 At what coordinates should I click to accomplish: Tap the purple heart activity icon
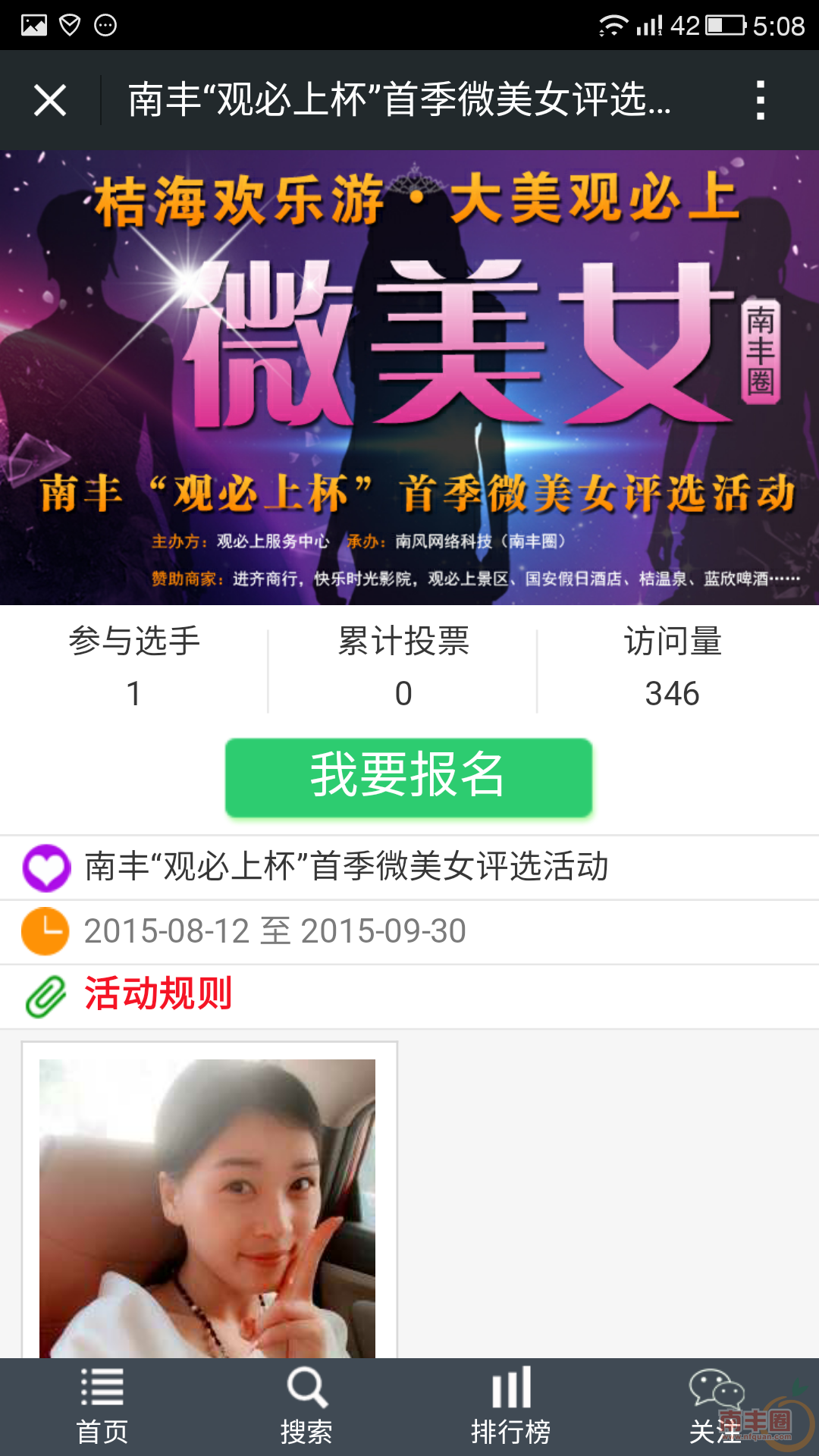[x=45, y=868]
